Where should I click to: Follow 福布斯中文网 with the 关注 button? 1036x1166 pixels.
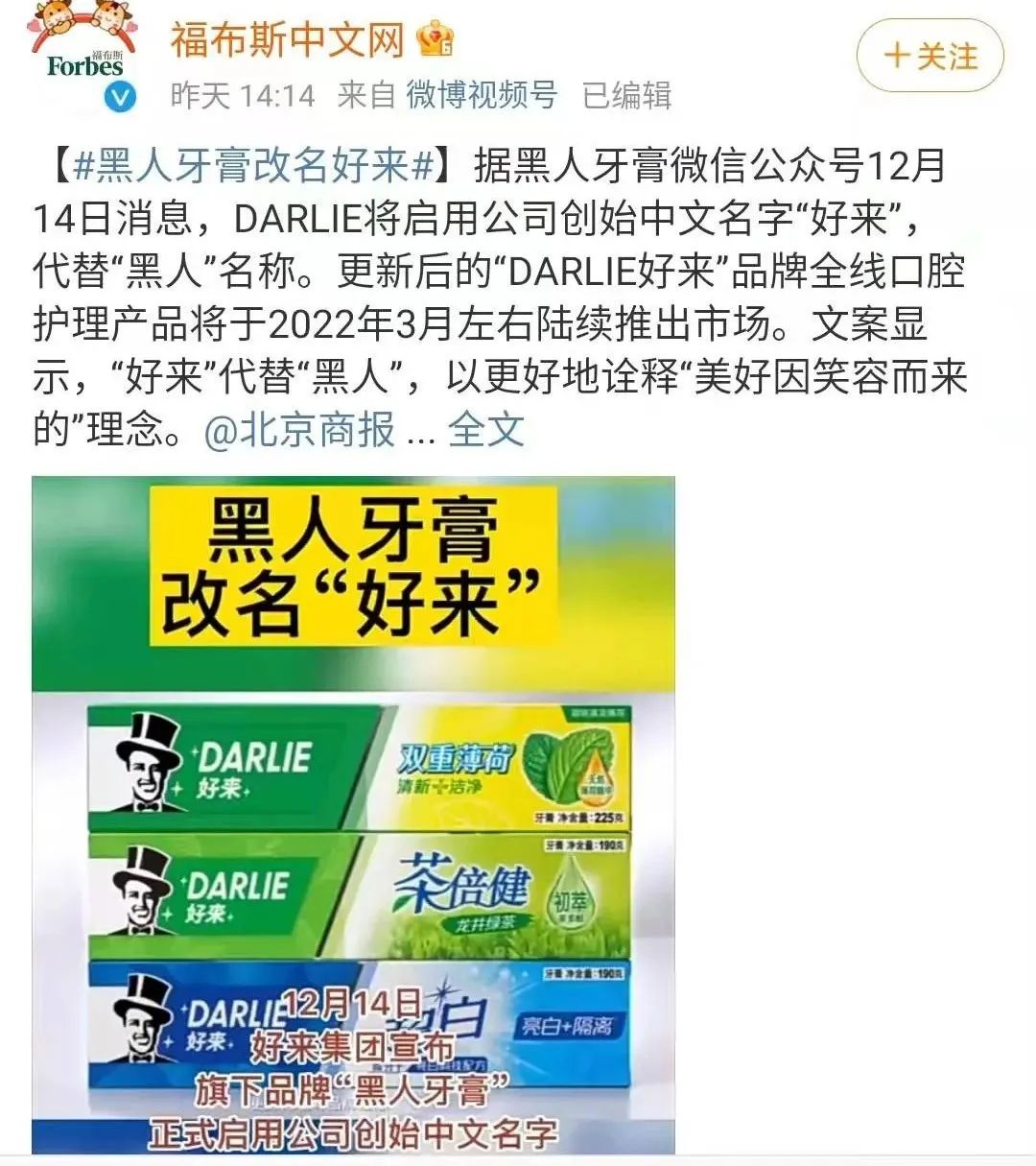click(x=930, y=56)
